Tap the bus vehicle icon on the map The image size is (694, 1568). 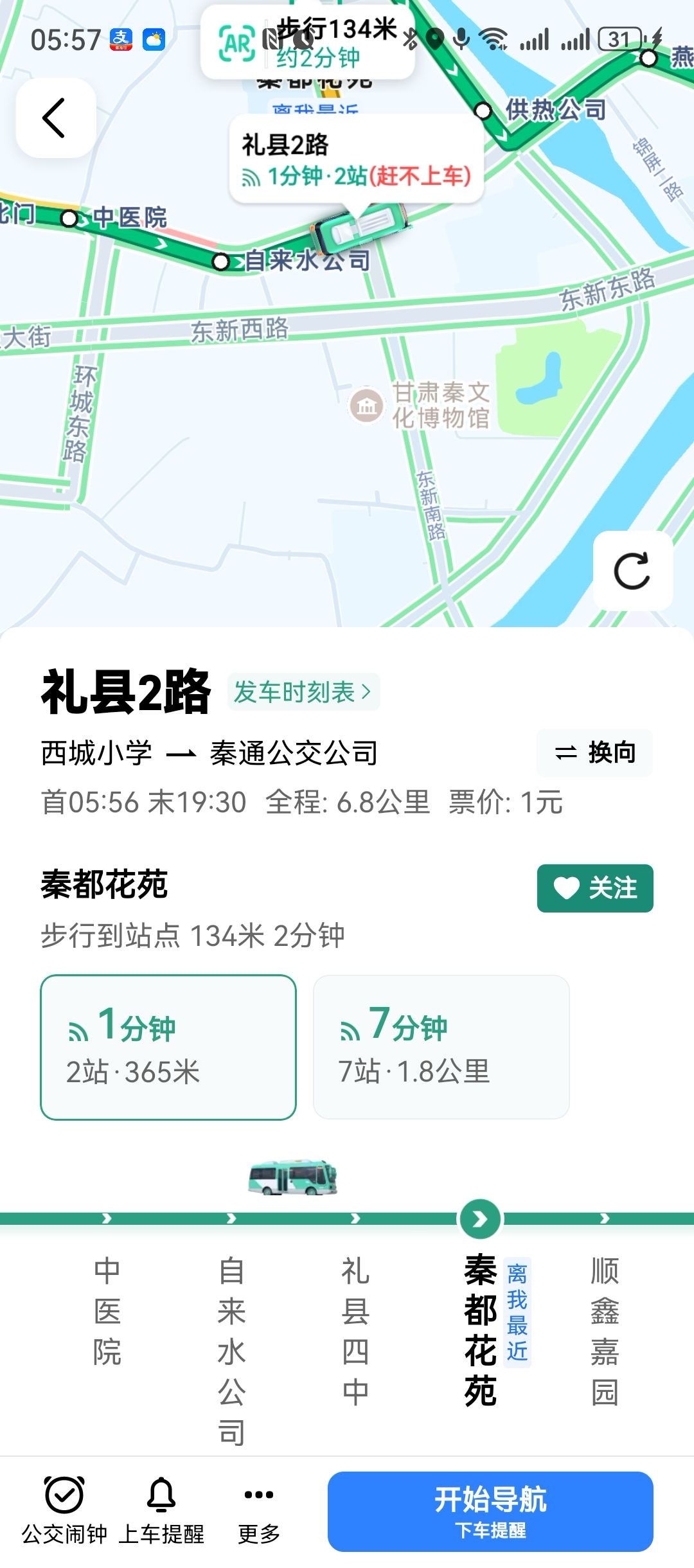[360, 228]
